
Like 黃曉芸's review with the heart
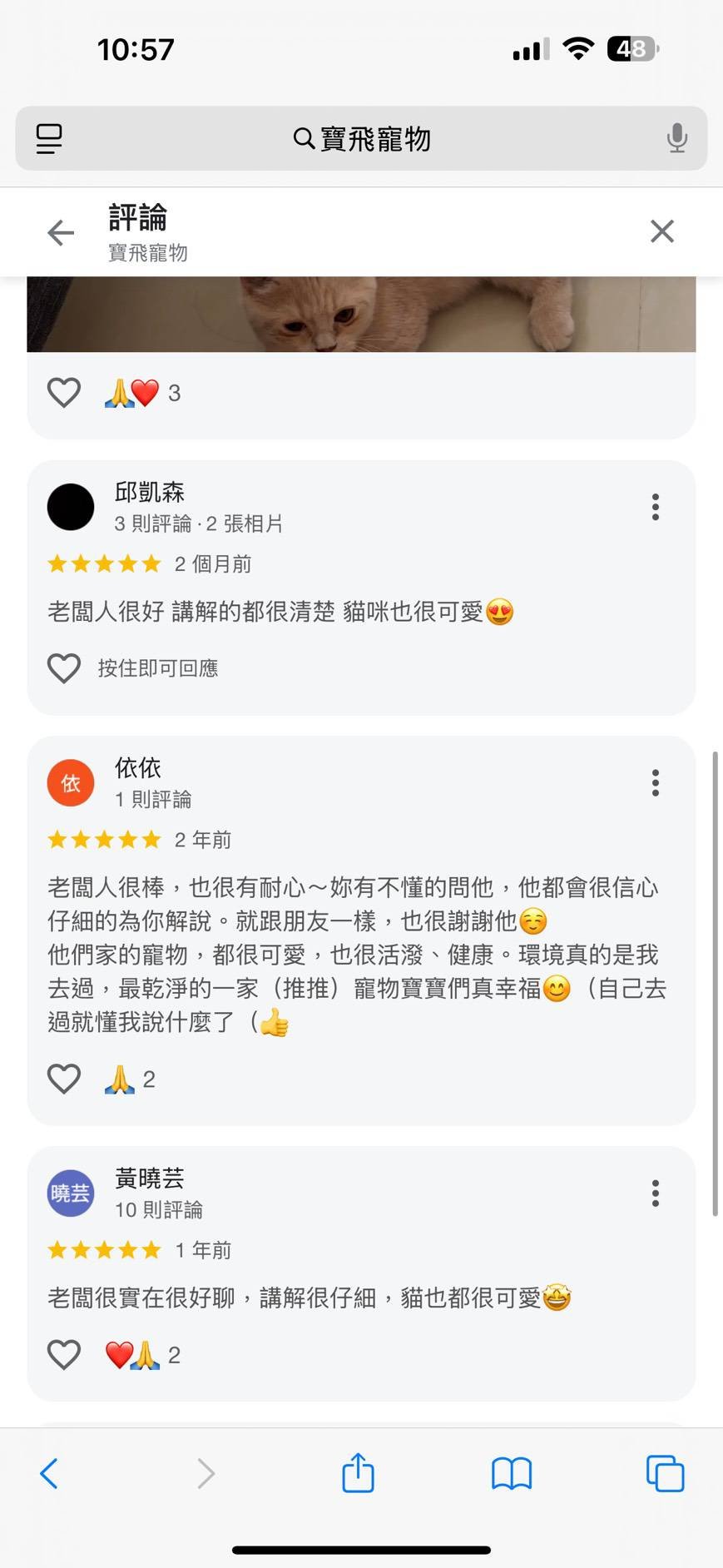(x=64, y=1355)
